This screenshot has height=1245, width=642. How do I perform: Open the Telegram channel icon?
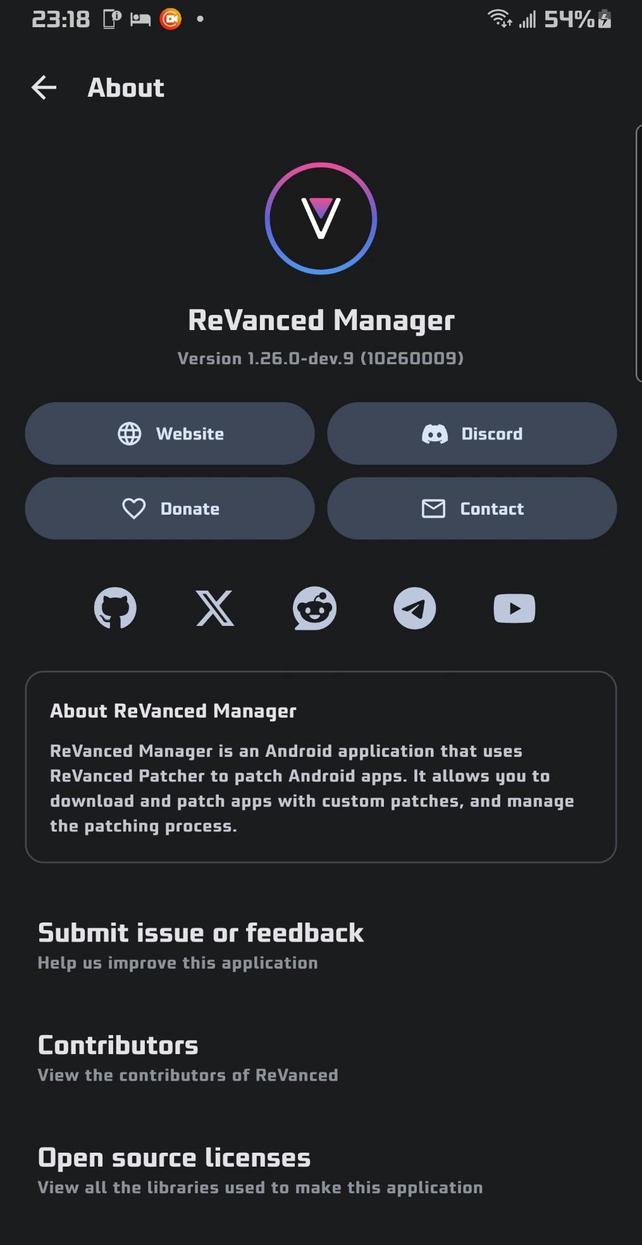(x=415, y=608)
